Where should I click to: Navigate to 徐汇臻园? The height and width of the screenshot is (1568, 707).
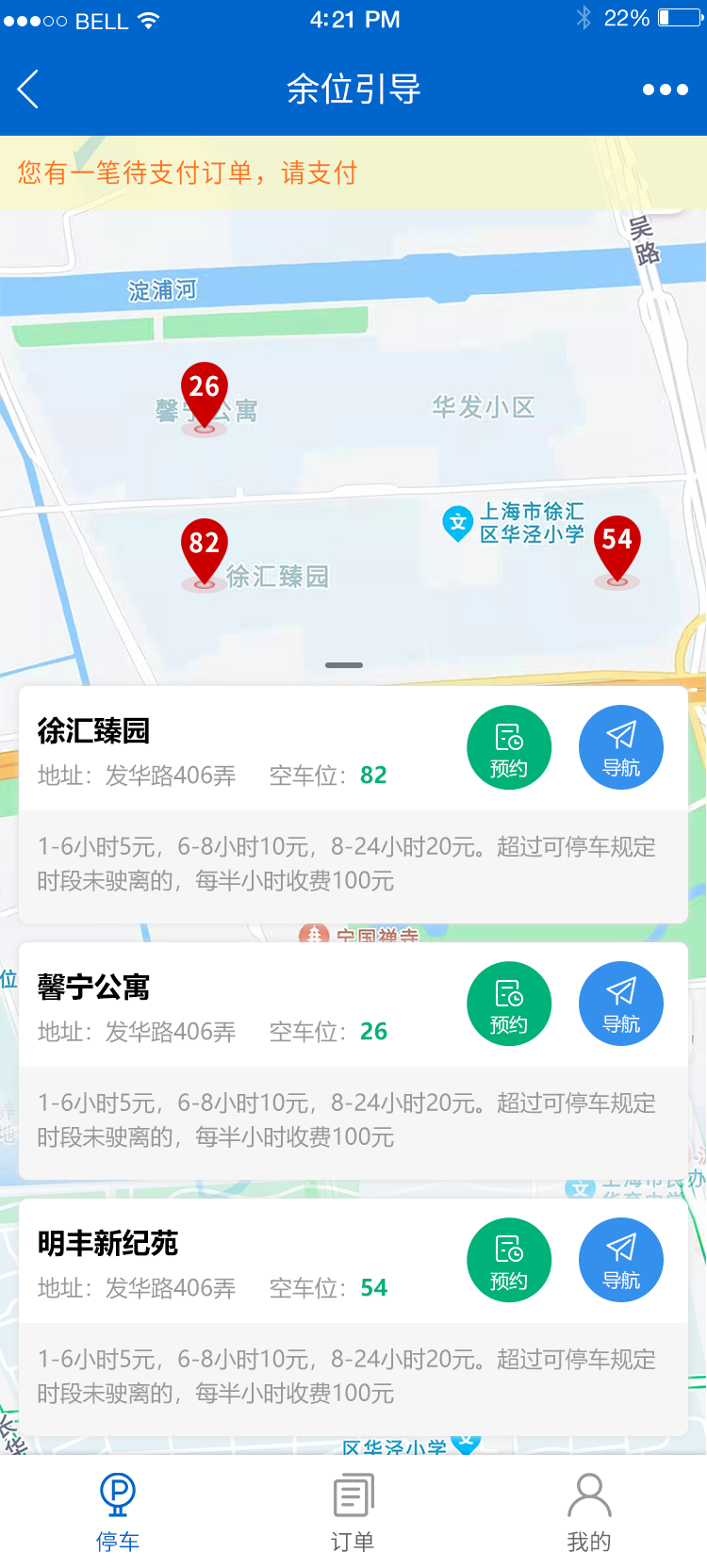[x=620, y=748]
